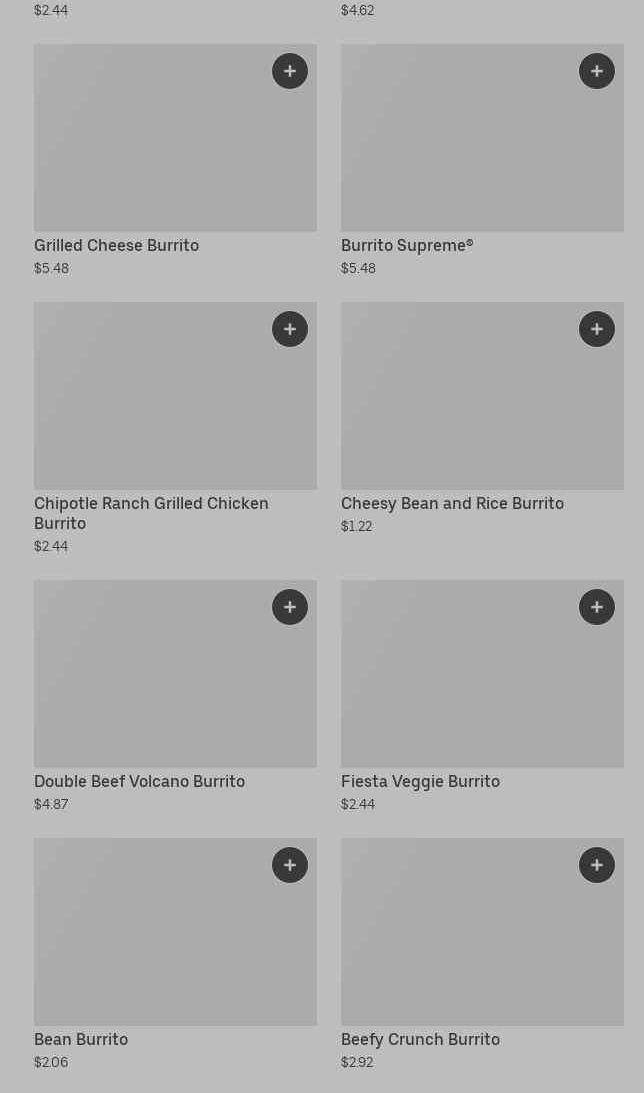Add Fiesta Veggie Burrito to cart
This screenshot has width=644, height=1093.
[597, 607]
